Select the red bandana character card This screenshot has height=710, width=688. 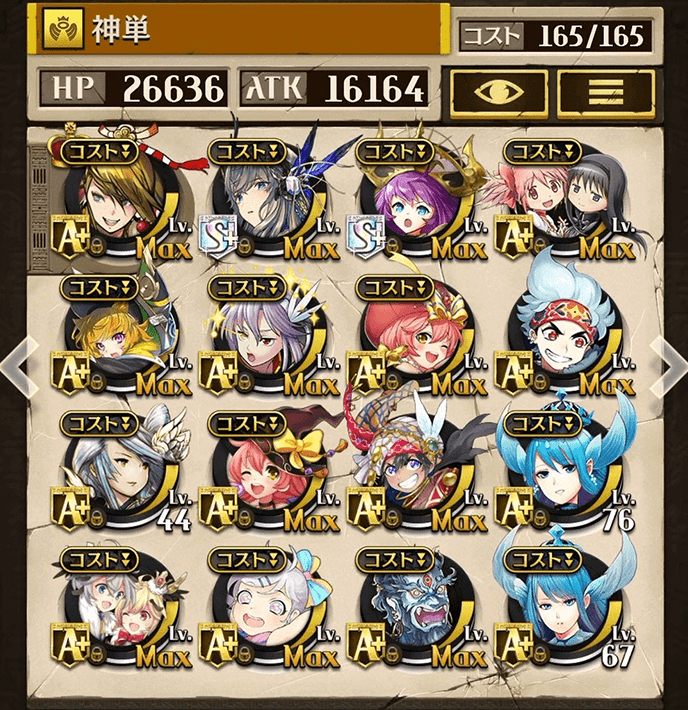(562, 342)
